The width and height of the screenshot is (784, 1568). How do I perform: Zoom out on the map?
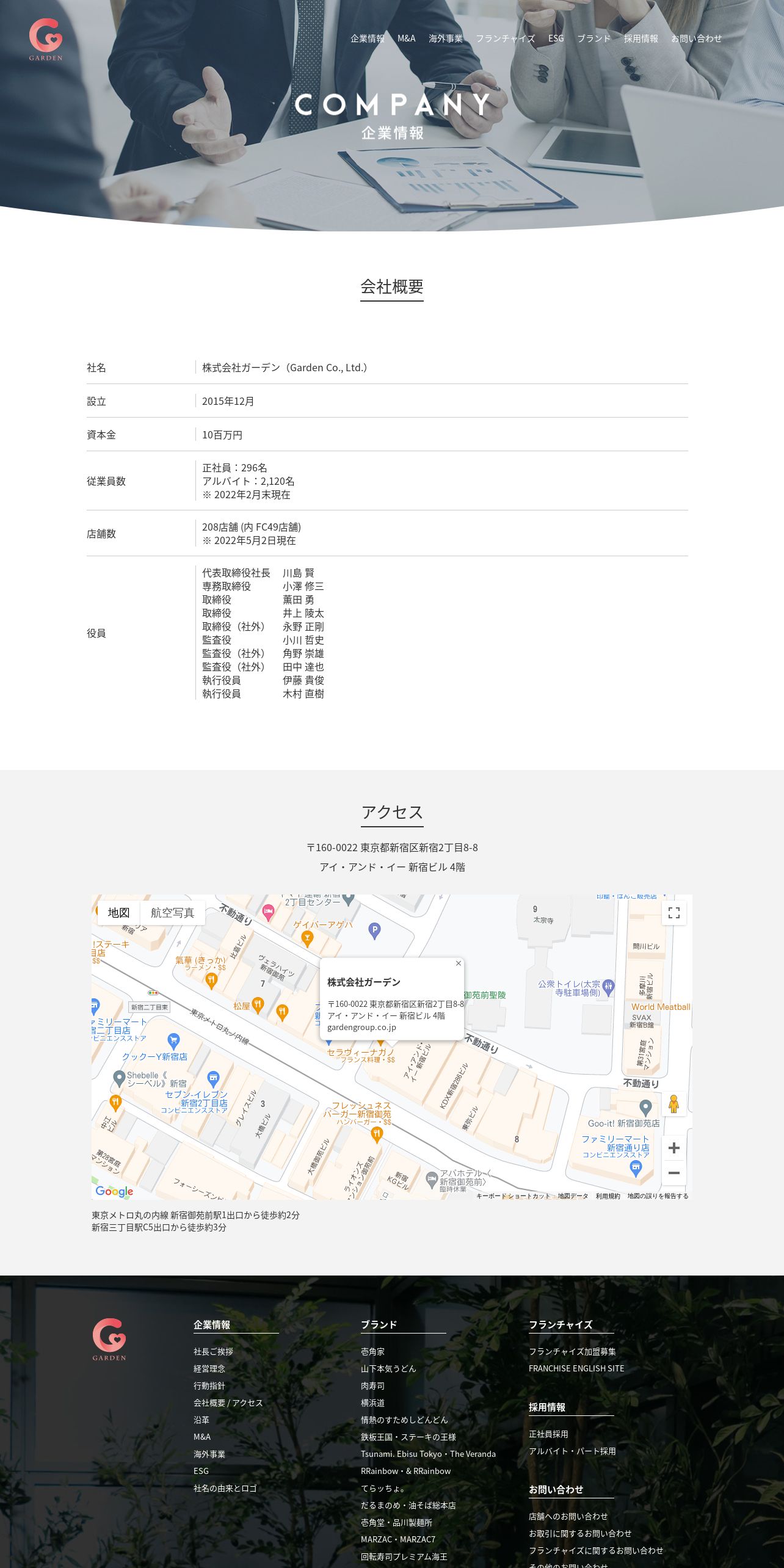pos(674,1172)
